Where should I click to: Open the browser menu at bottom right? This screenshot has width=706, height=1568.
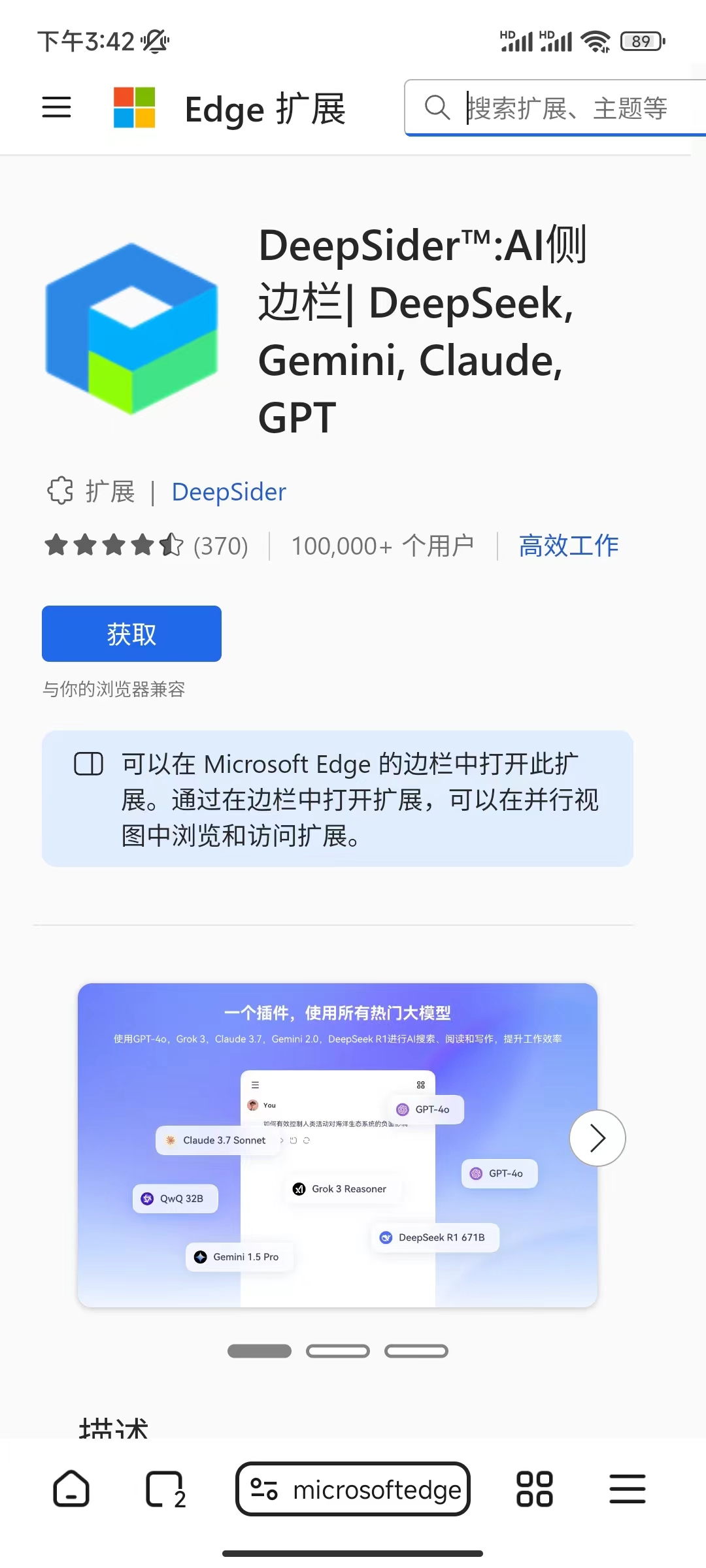click(x=627, y=1490)
